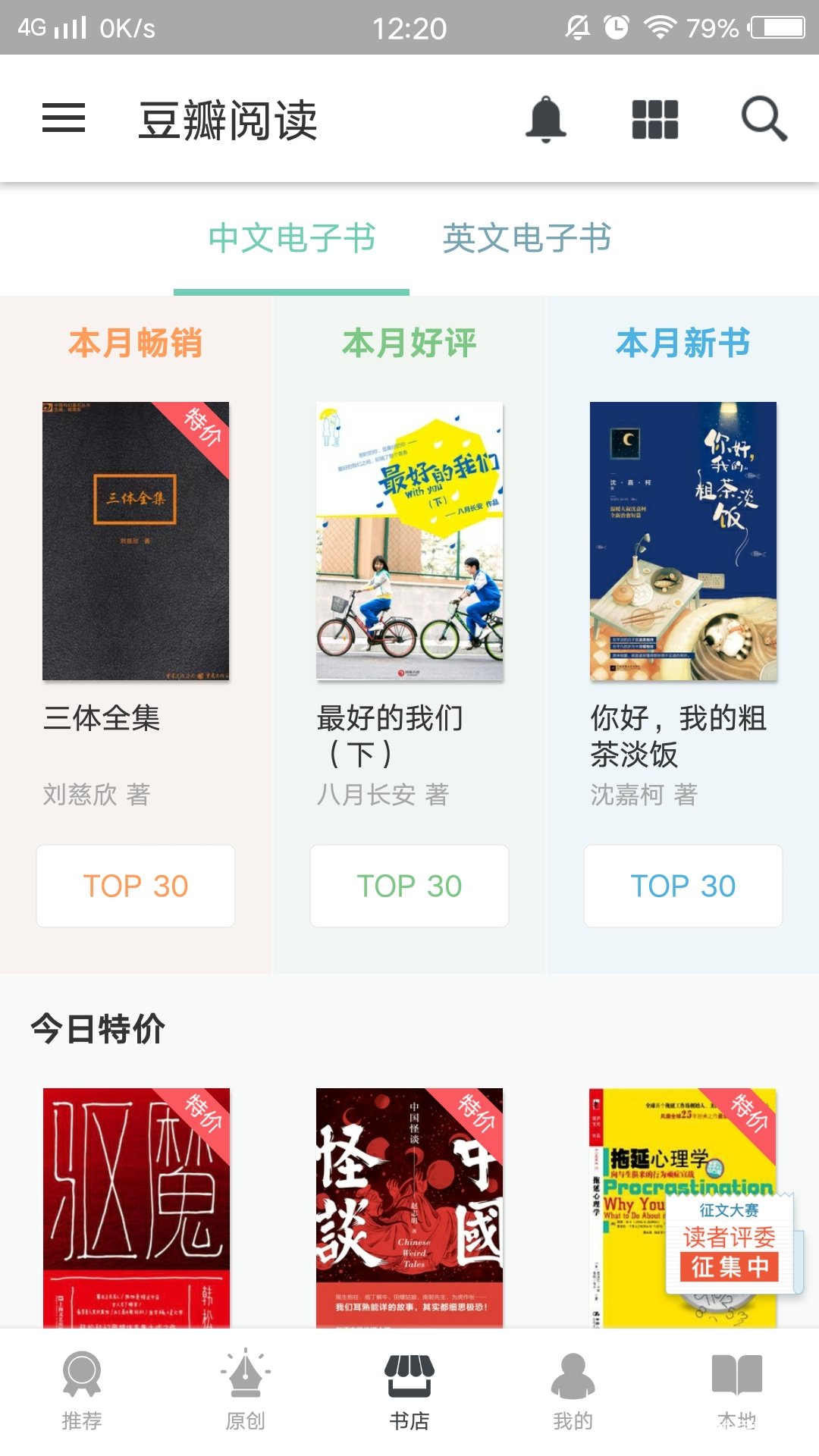The width and height of the screenshot is (819, 1456).
Task: Open 你好，我的粗茶淡饭 book cover
Action: 682,540
